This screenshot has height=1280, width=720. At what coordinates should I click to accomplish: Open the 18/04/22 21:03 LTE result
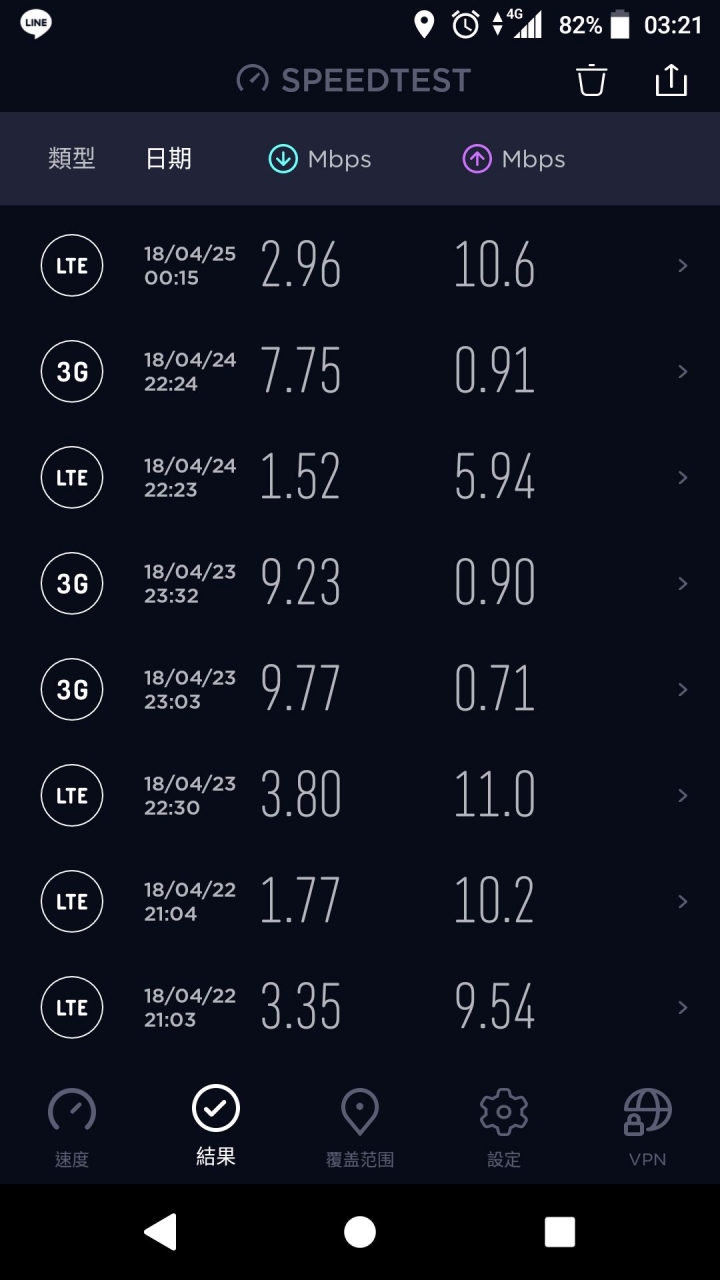(360, 1007)
